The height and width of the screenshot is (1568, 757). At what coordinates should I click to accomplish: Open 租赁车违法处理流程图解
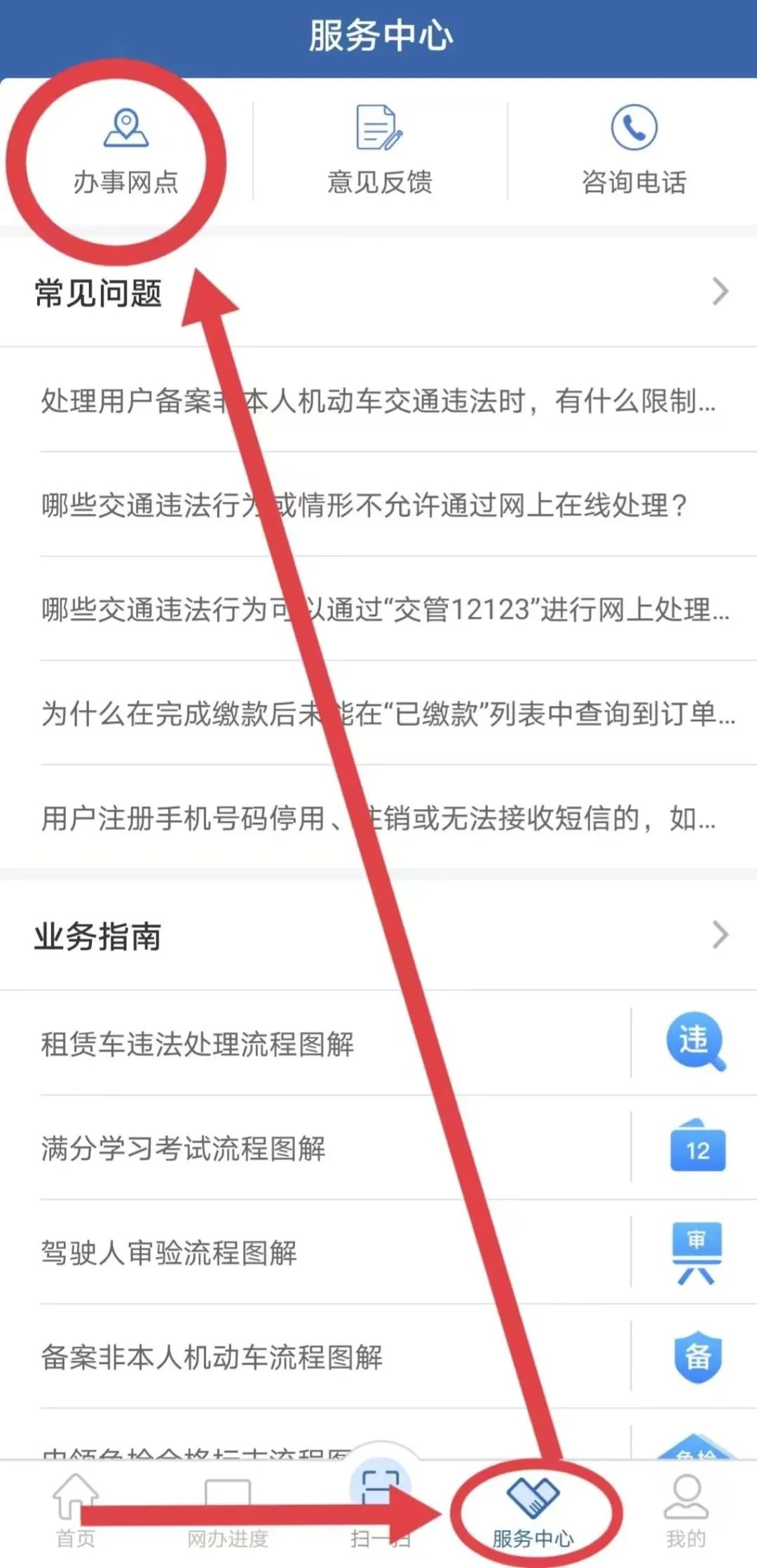(198, 1044)
